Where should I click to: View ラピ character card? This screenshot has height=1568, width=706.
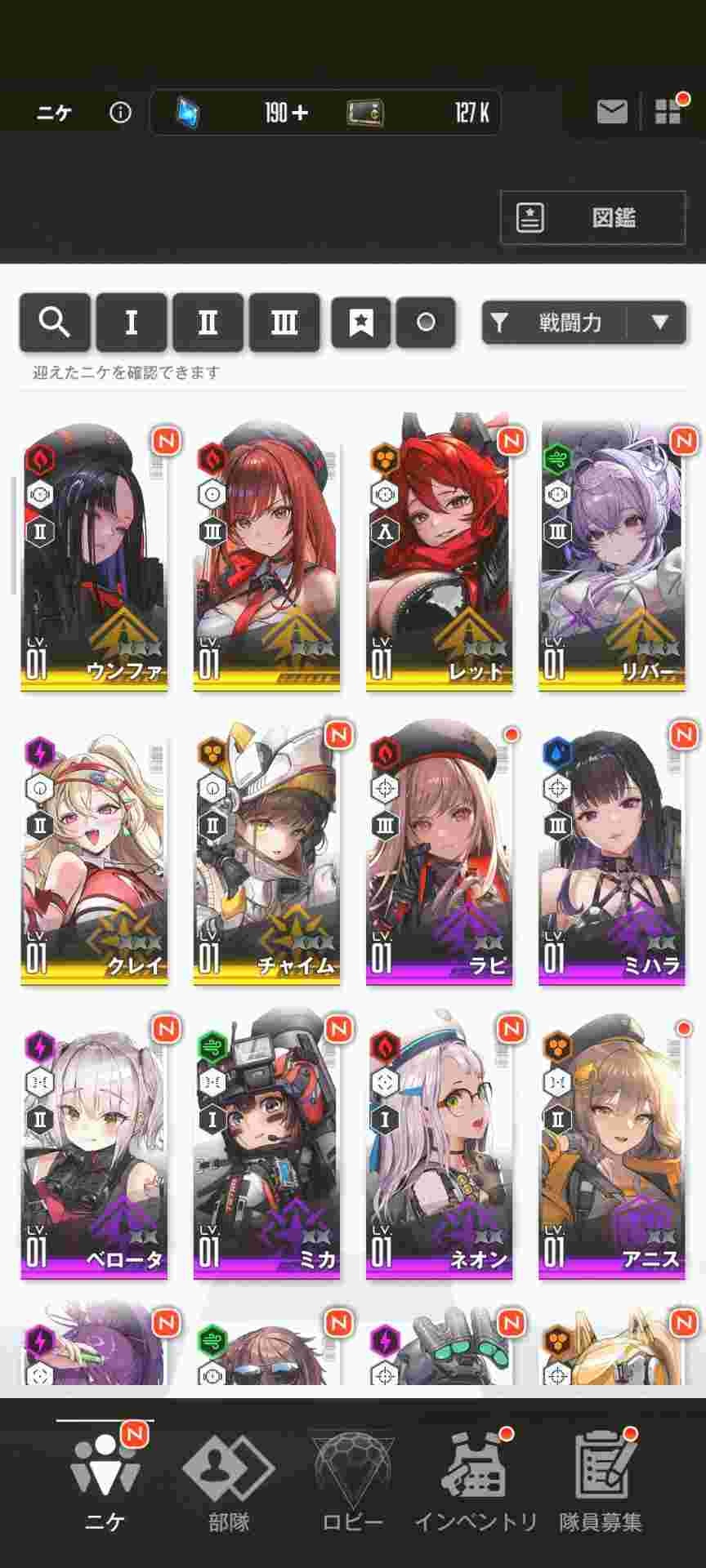(x=439, y=853)
